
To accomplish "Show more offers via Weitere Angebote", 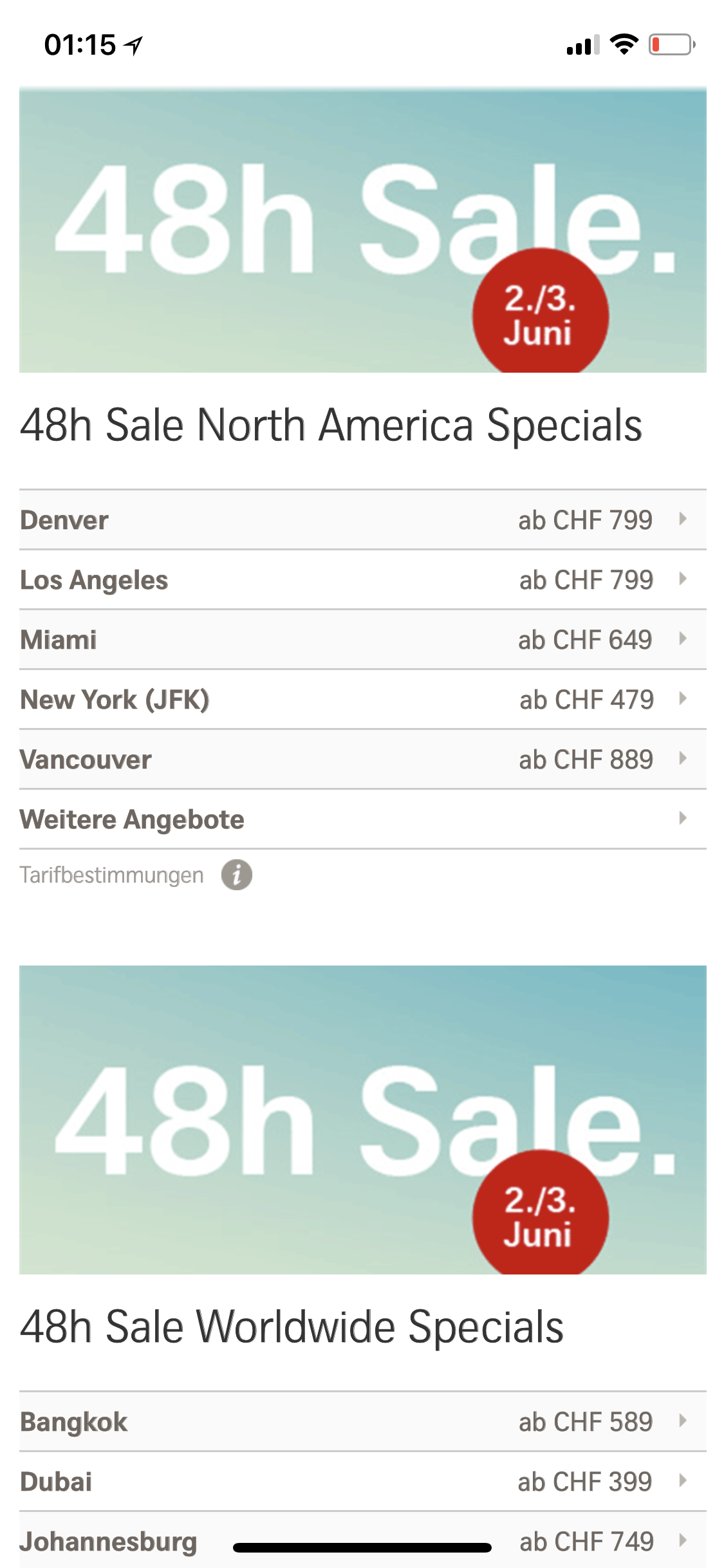I will click(x=362, y=819).
